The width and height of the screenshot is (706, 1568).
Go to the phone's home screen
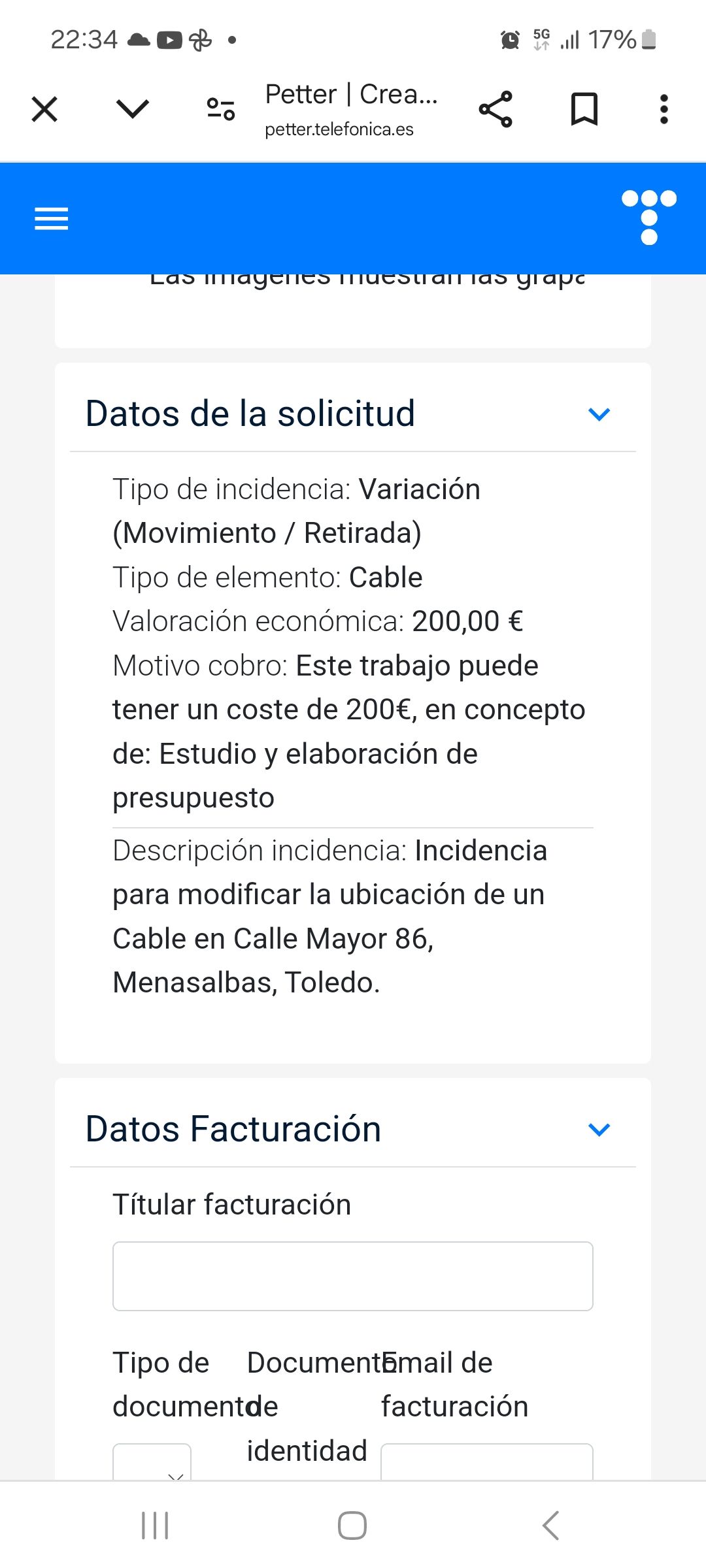click(352, 1526)
